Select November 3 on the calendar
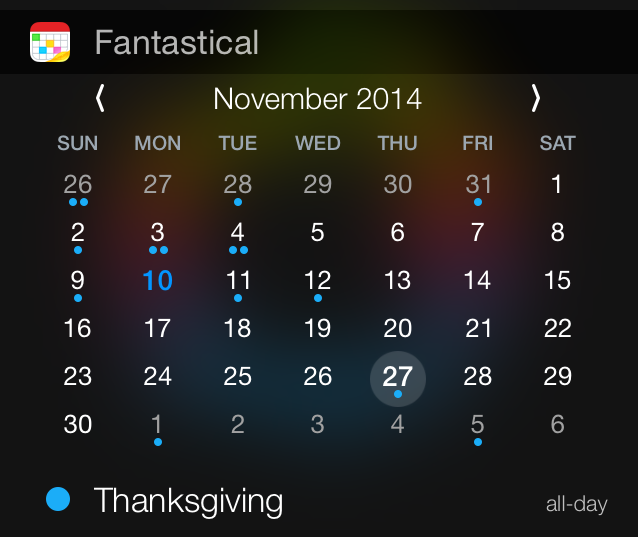 (157, 233)
